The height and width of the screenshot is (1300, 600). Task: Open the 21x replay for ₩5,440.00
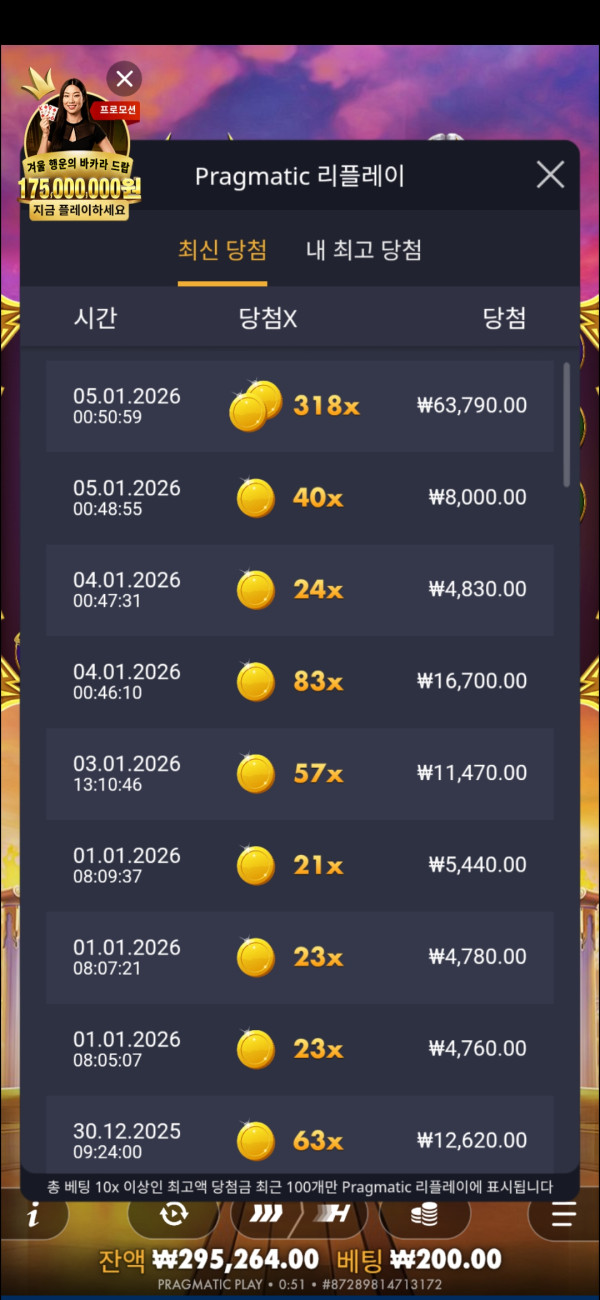(x=300, y=865)
